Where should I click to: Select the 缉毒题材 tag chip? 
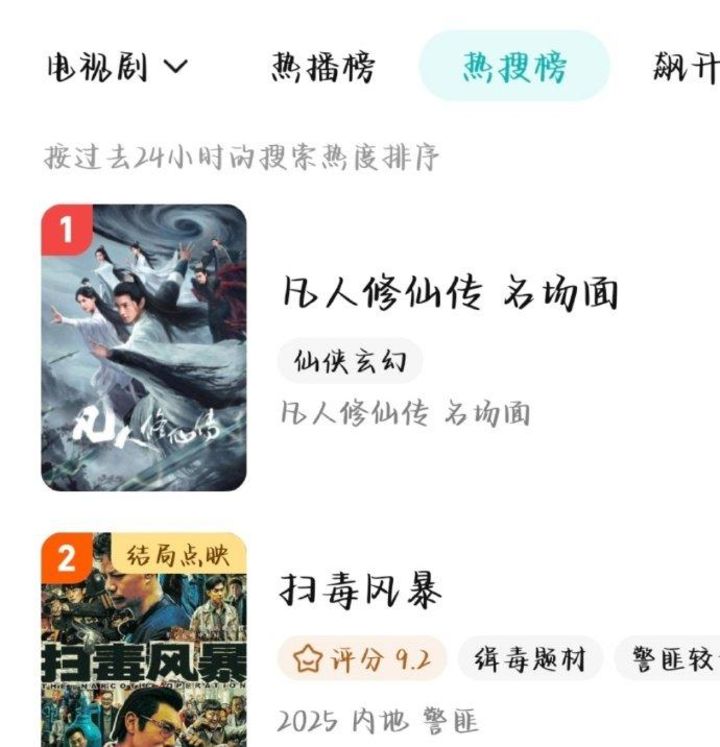pyautogui.click(x=530, y=659)
